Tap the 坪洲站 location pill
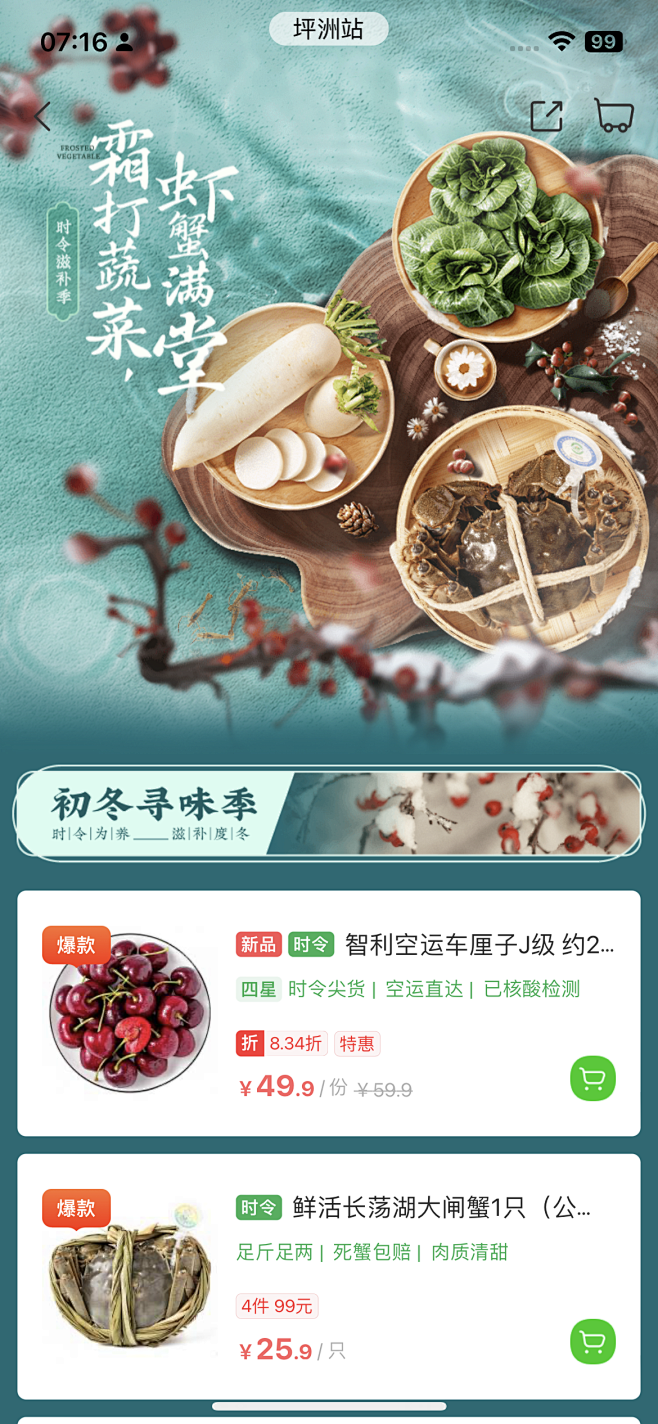 pos(329,28)
